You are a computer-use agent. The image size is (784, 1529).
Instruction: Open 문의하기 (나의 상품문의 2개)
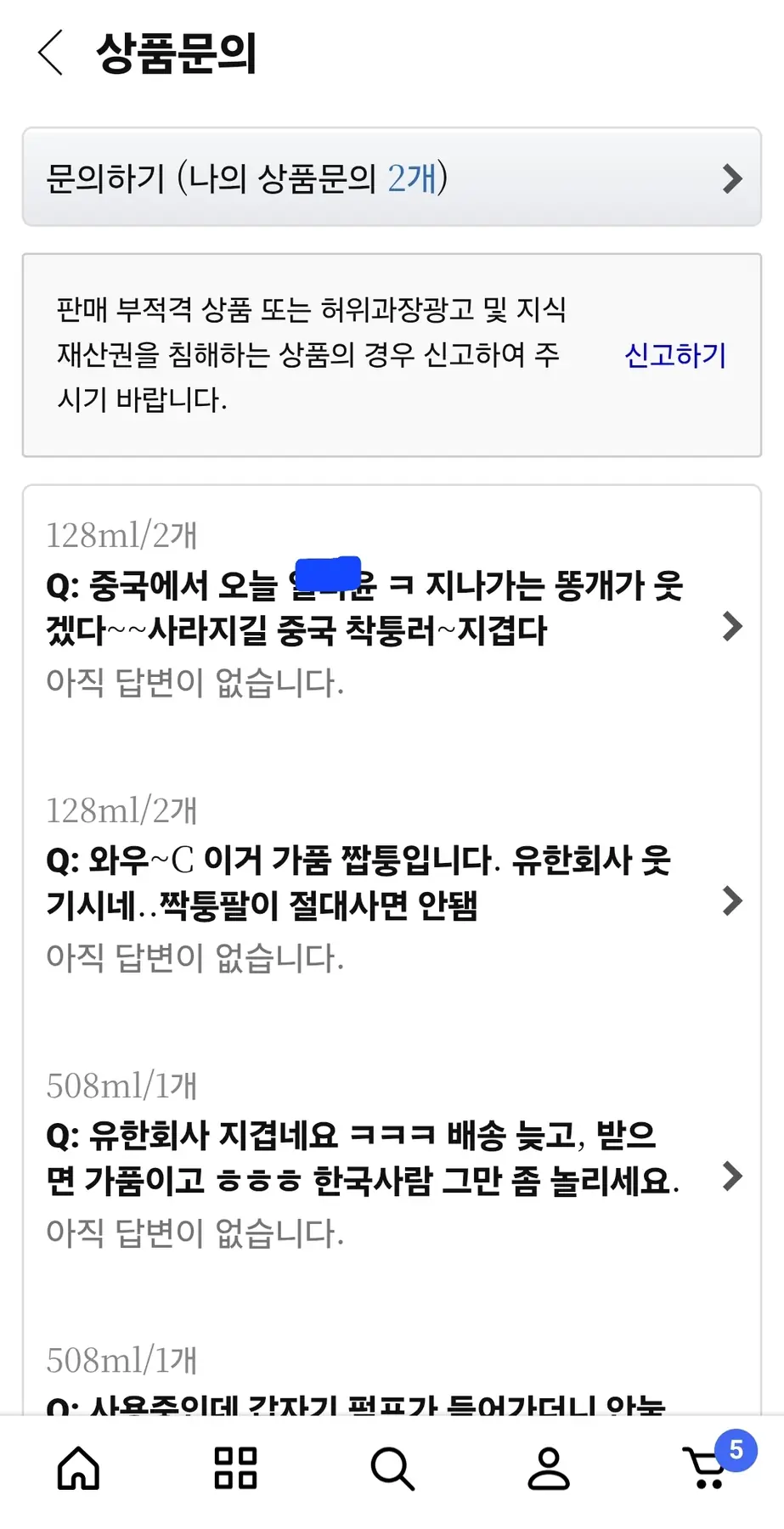[x=391, y=178]
